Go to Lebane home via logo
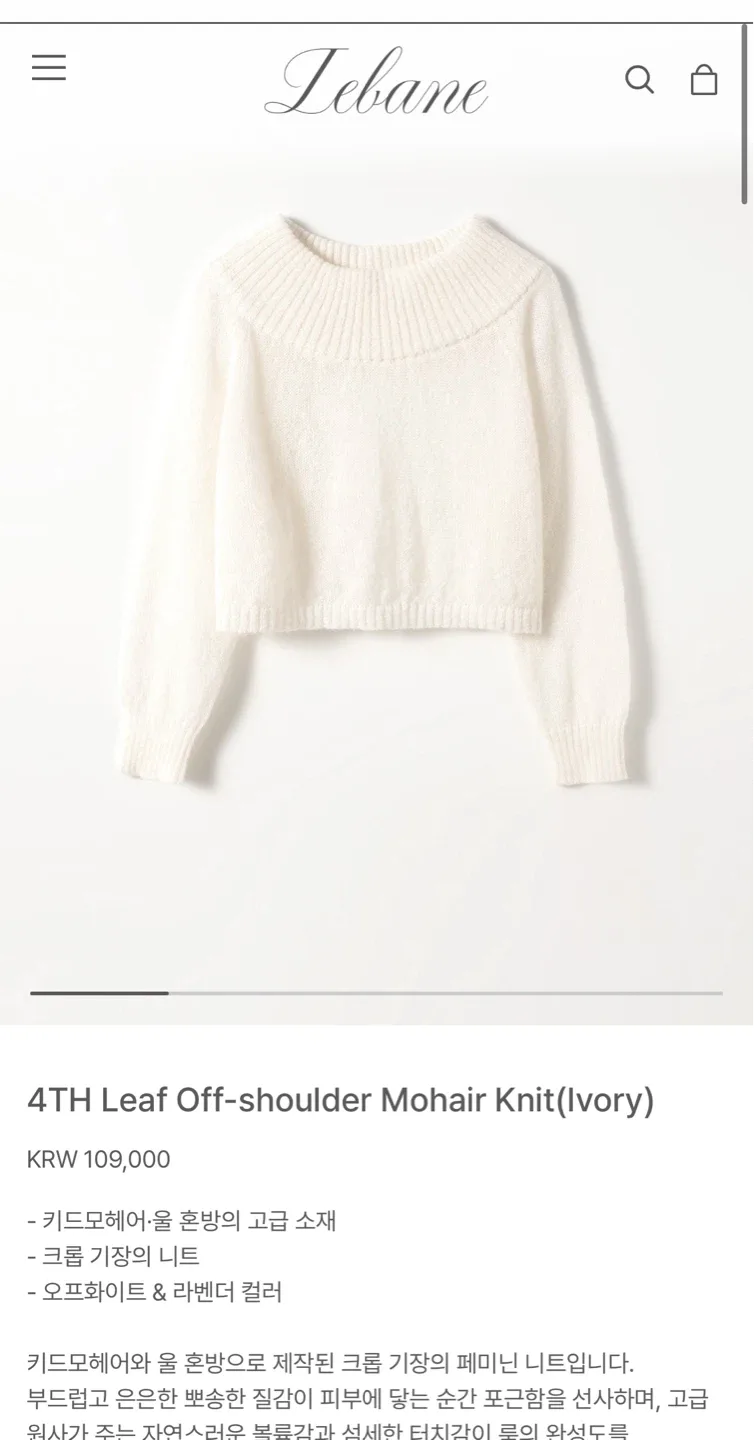Screen dimensions: 754x1440 tap(376, 82)
